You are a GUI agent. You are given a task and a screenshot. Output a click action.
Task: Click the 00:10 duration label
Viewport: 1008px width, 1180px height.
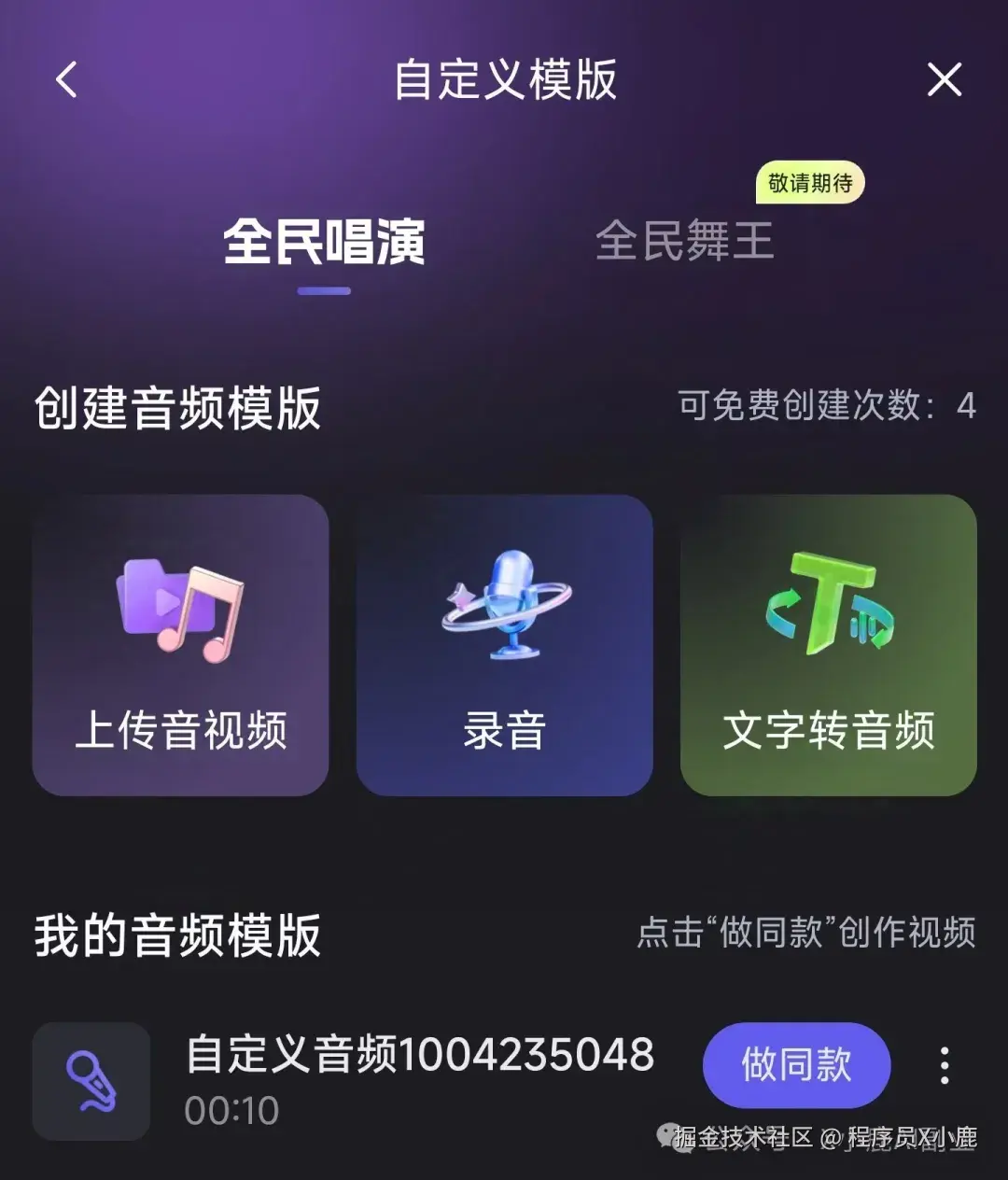pyautogui.click(x=230, y=1111)
